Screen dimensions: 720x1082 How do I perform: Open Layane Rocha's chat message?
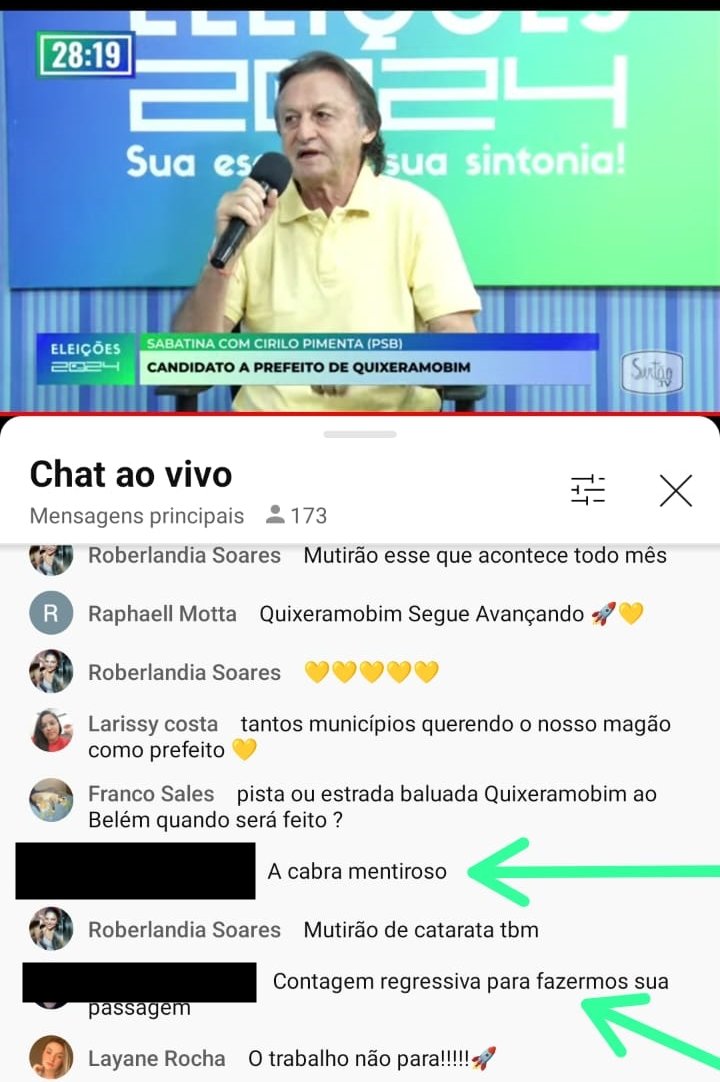point(370,1058)
